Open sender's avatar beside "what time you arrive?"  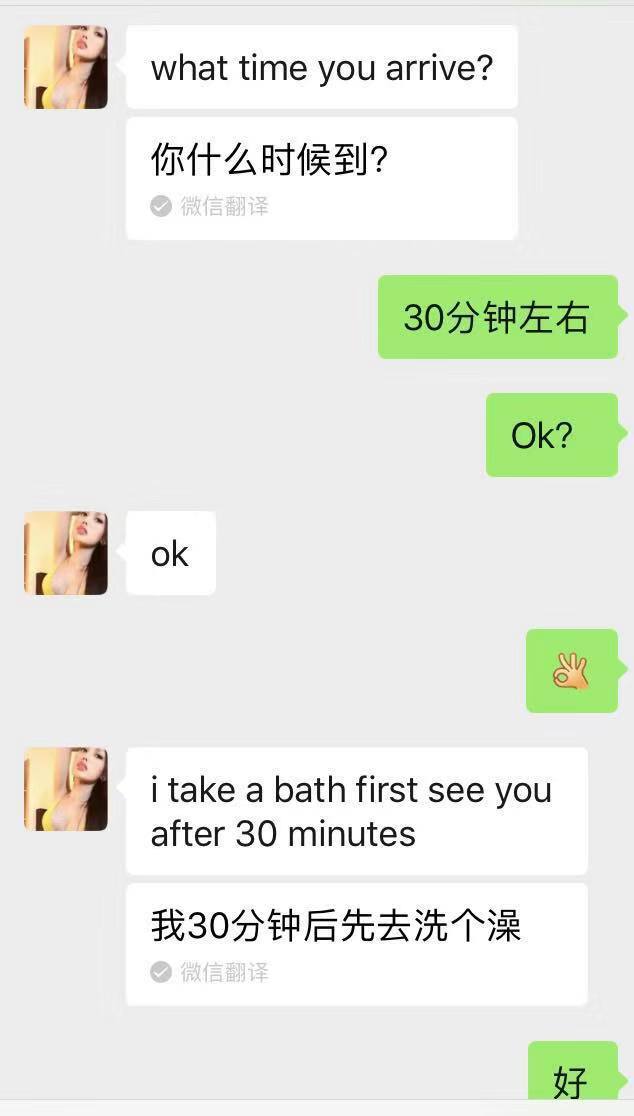click(66, 67)
